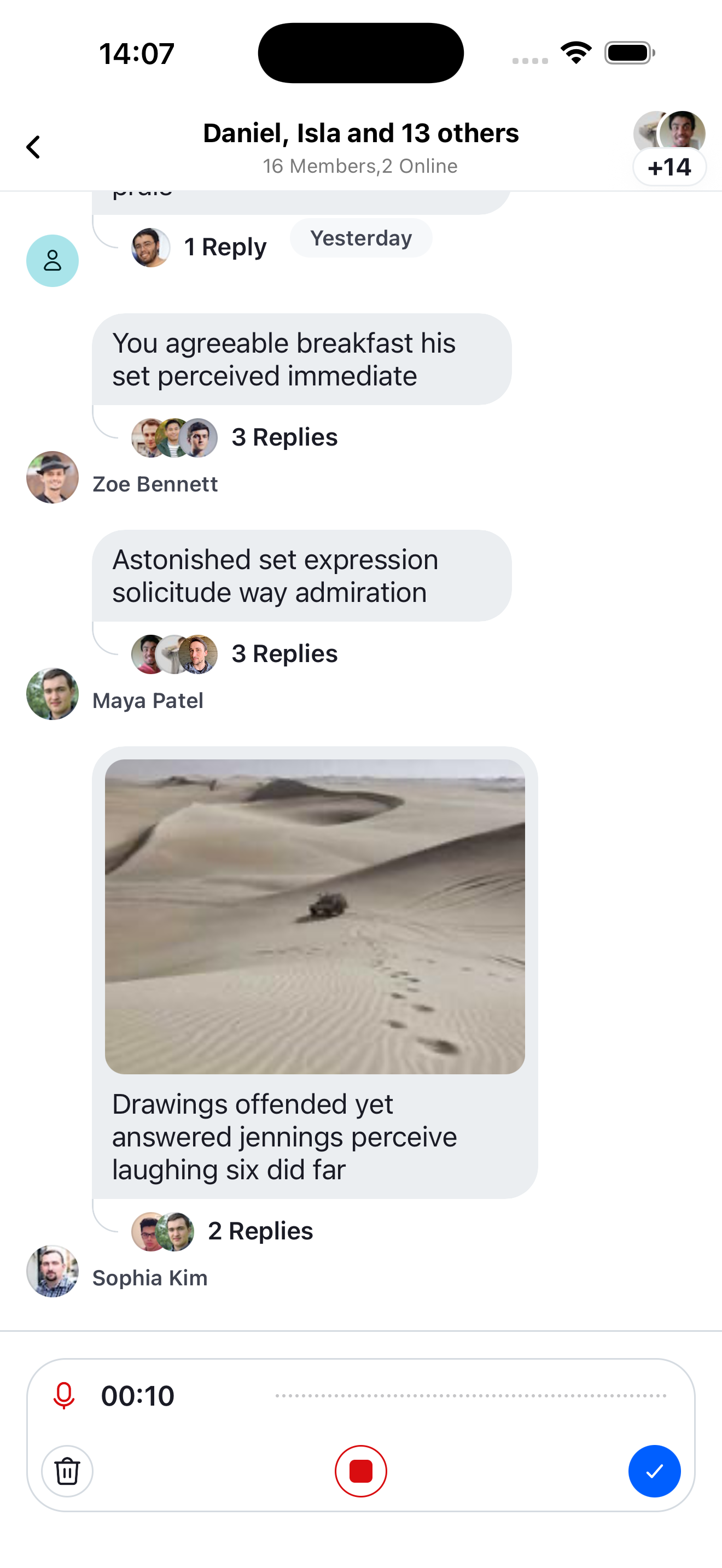The width and height of the screenshot is (722, 1568).
Task: Confirm and send the voice recording
Action: [x=654, y=1471]
